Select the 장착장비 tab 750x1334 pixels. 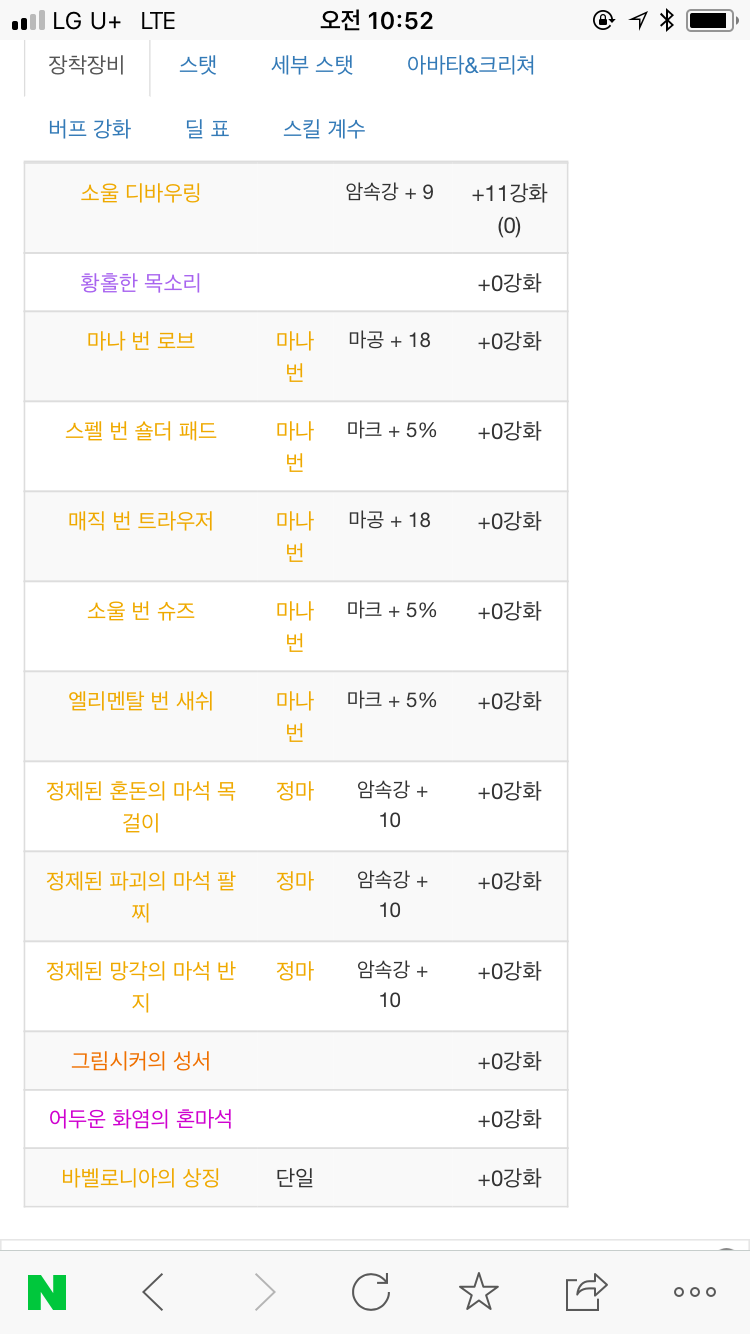[87, 66]
